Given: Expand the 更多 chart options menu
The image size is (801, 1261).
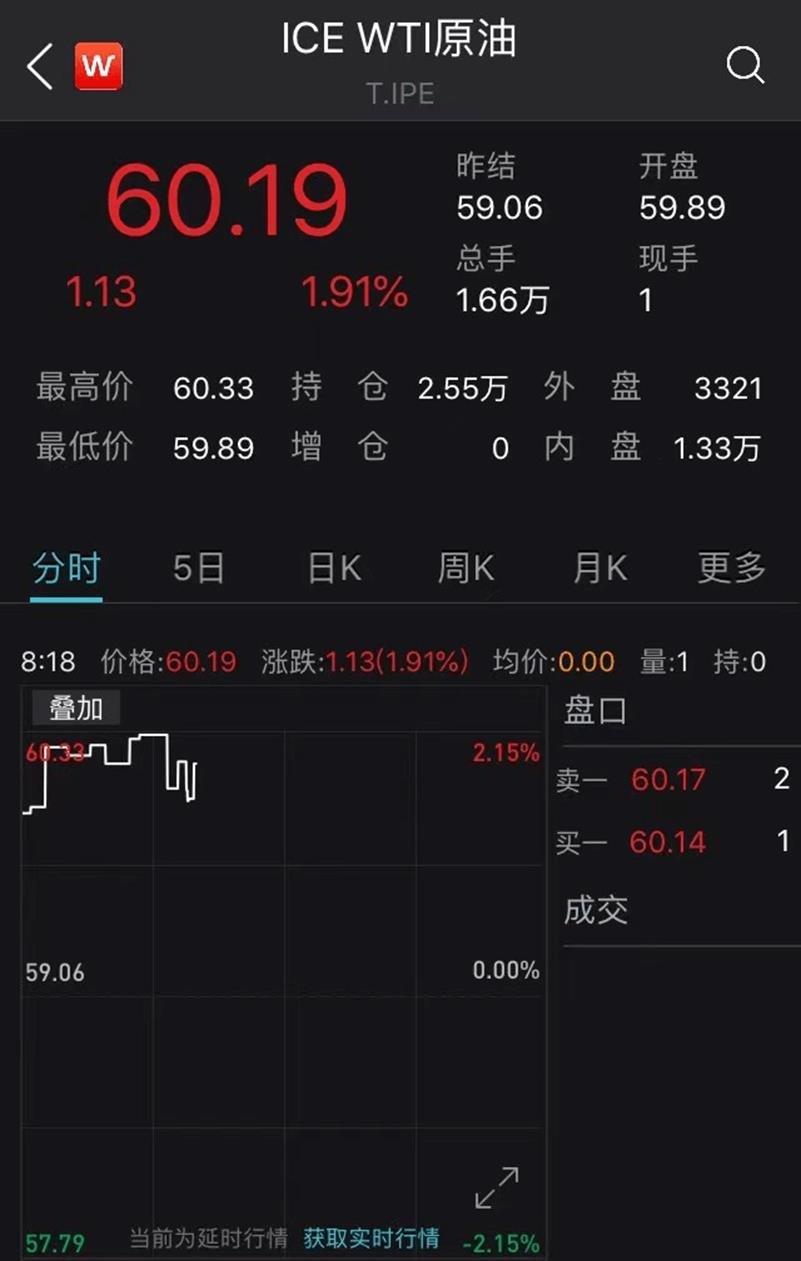Looking at the screenshot, I should 729,567.
